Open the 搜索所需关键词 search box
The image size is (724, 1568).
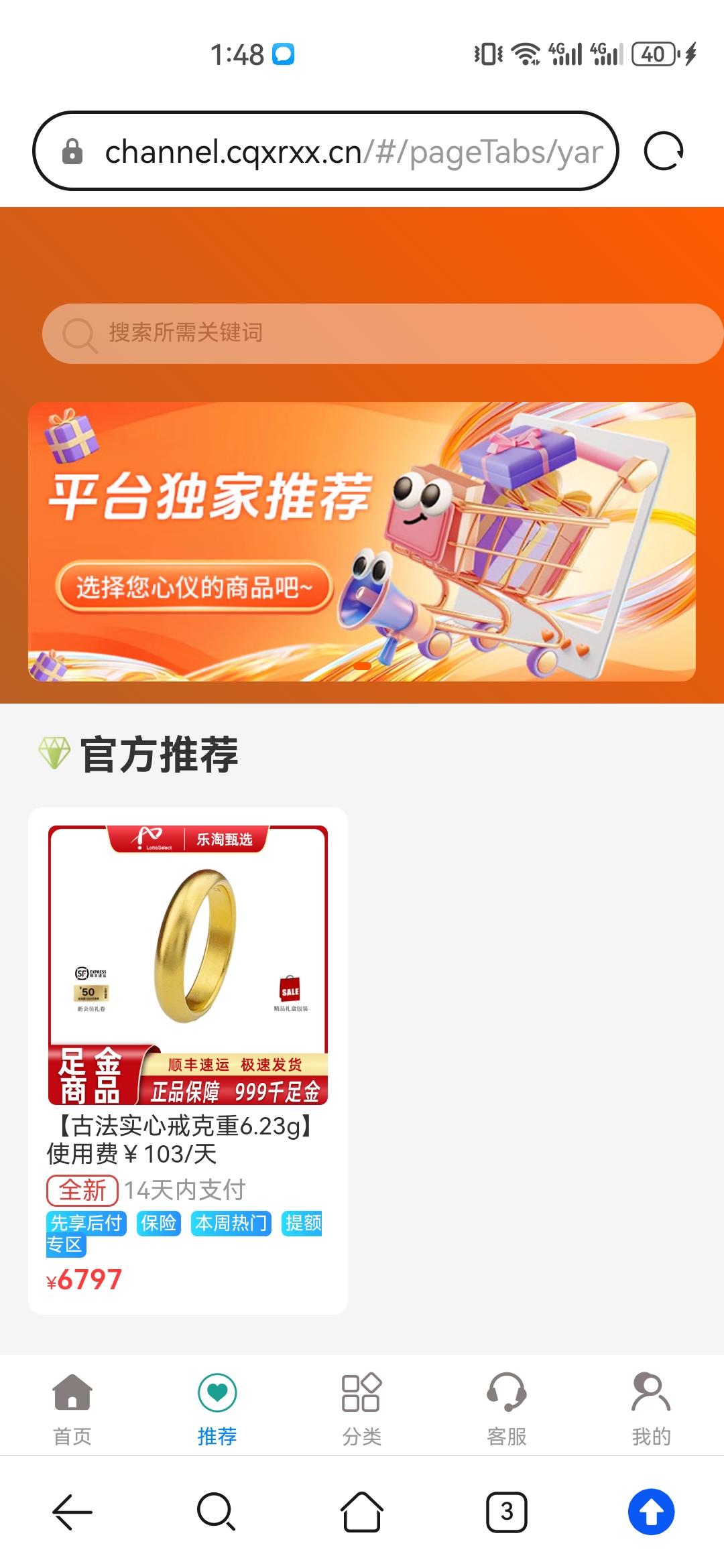pos(383,334)
